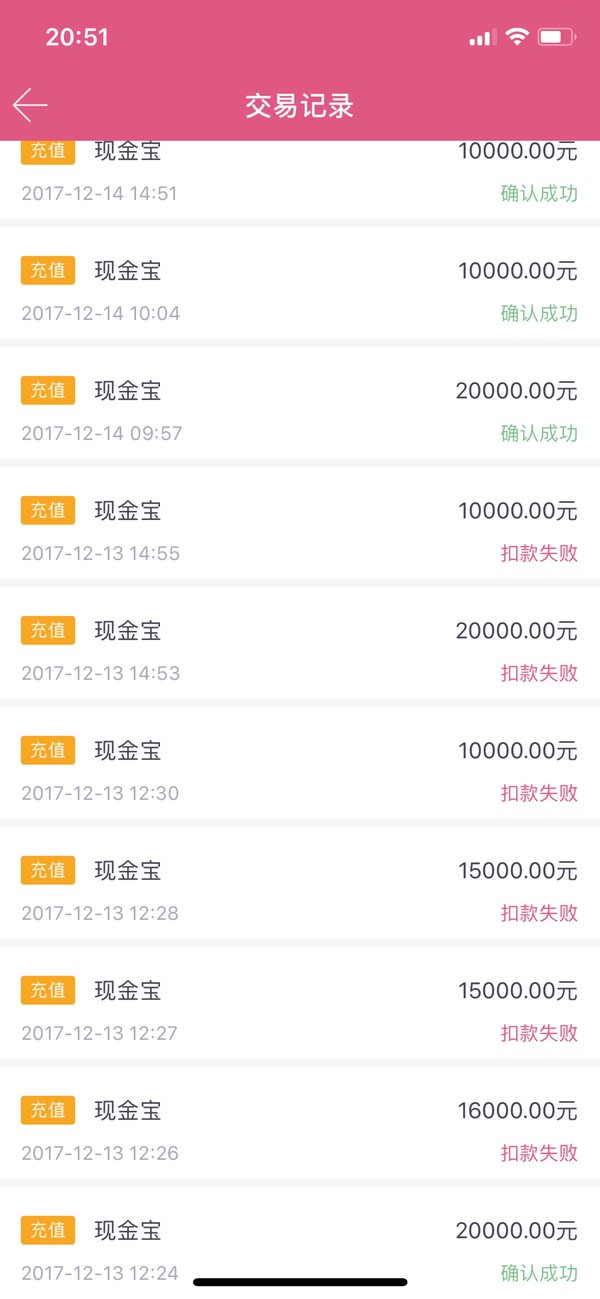Go back using the arrow in header

(x=30, y=105)
